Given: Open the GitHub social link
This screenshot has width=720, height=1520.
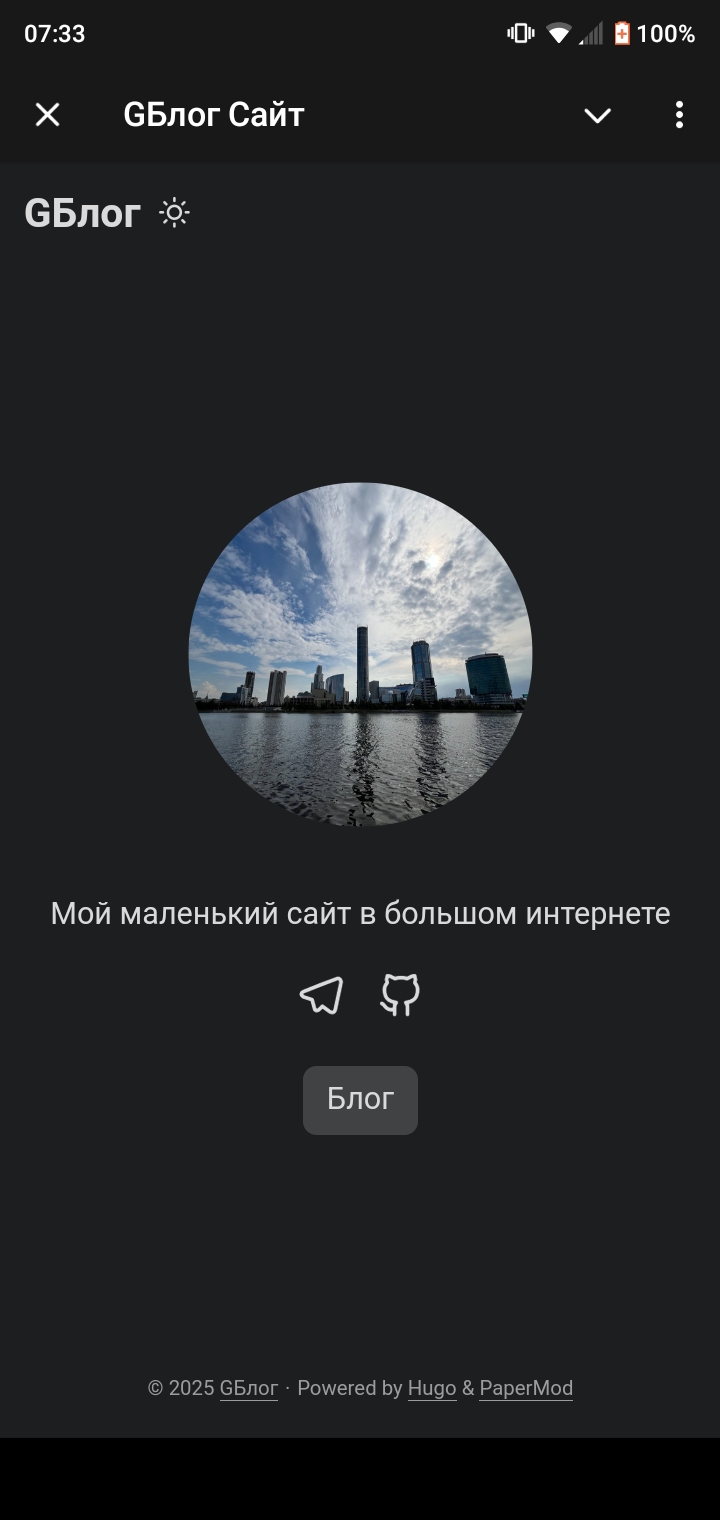Looking at the screenshot, I should (399, 995).
